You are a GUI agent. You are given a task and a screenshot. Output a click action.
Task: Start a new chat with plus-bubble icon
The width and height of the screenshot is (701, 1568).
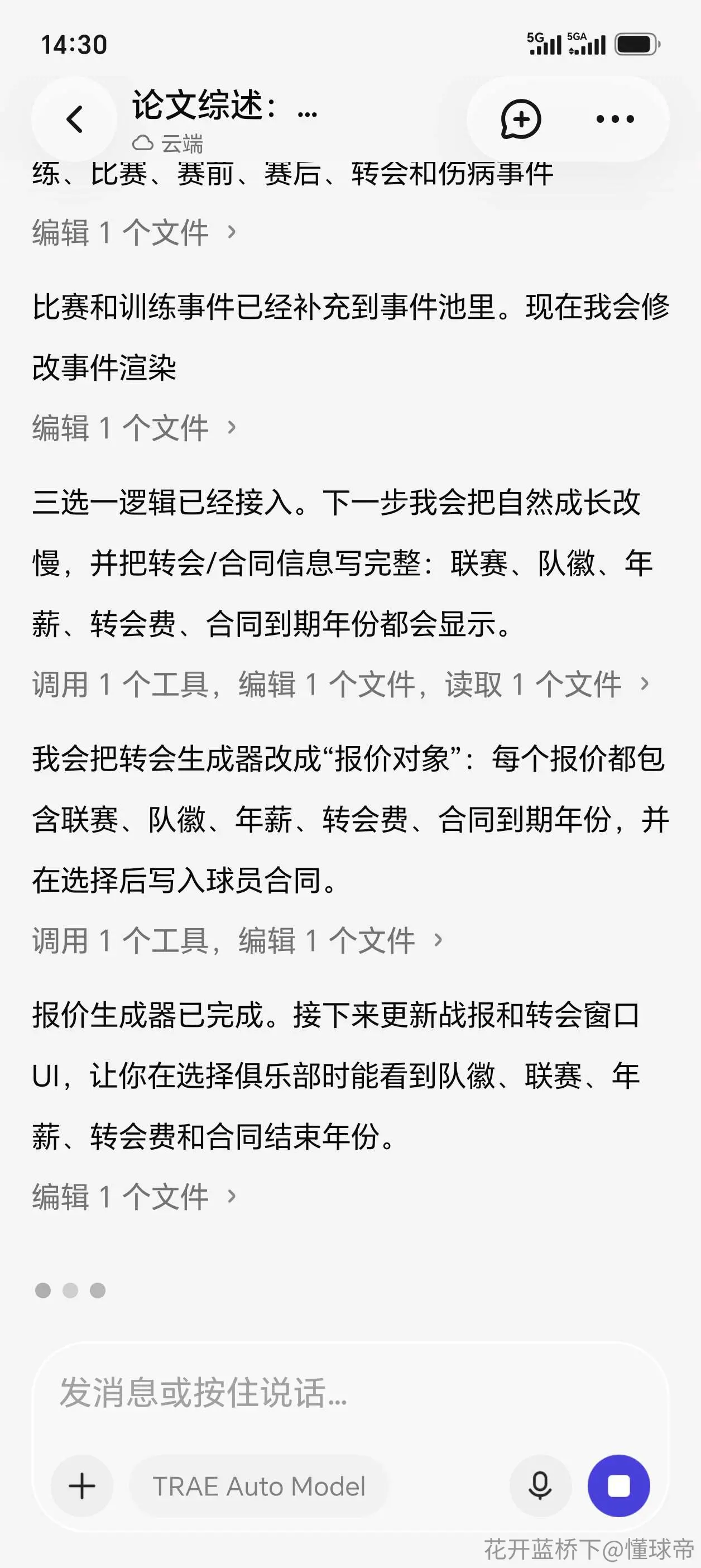pos(521,119)
